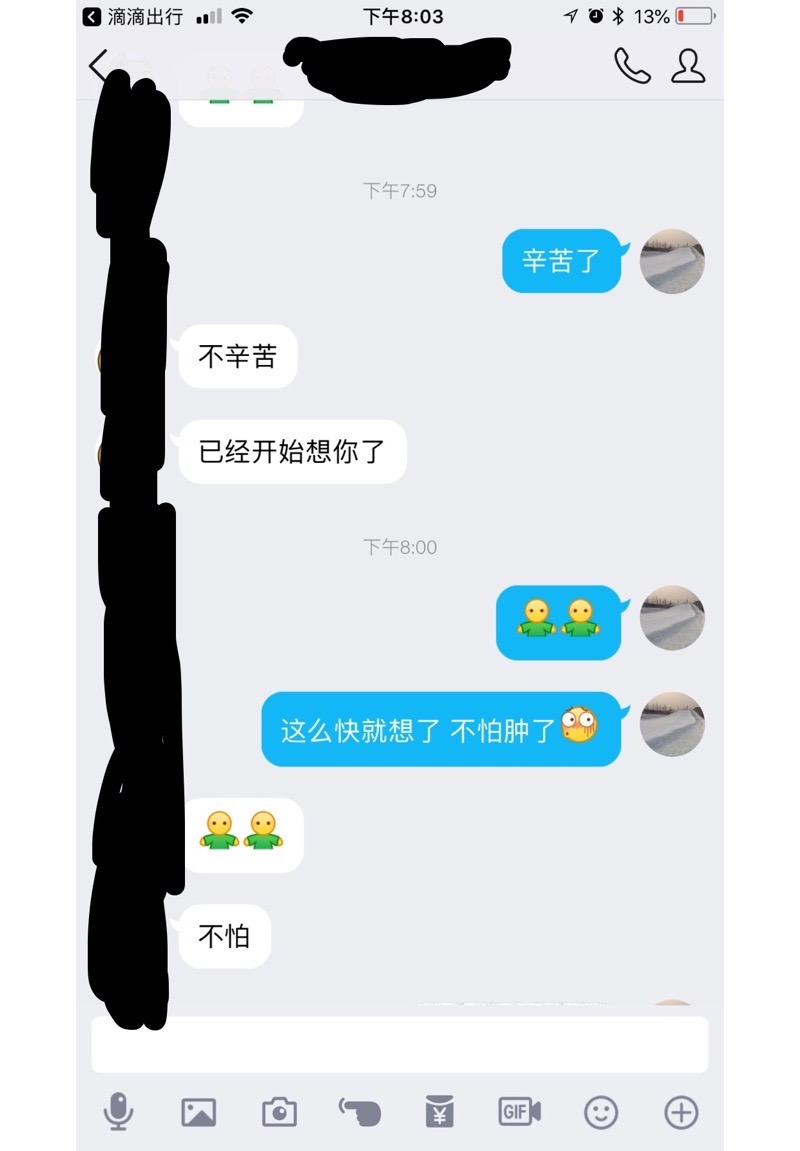Record a voice message with the microphone
Viewport: 800px width, 1151px height.
(x=119, y=1111)
